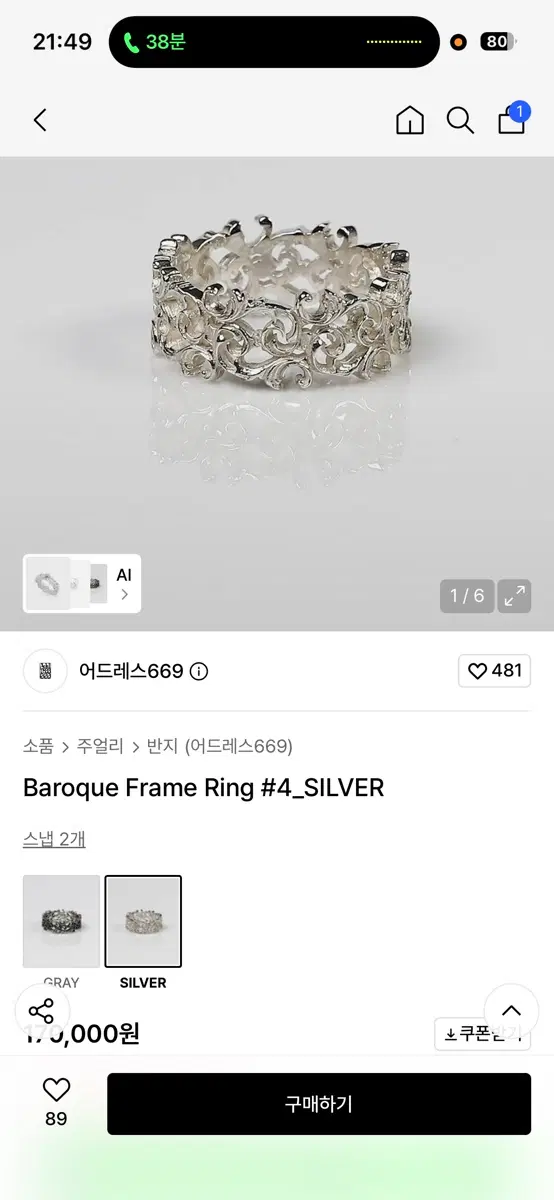554x1200 pixels.
Task: Open the home icon in the header
Action: [410, 120]
